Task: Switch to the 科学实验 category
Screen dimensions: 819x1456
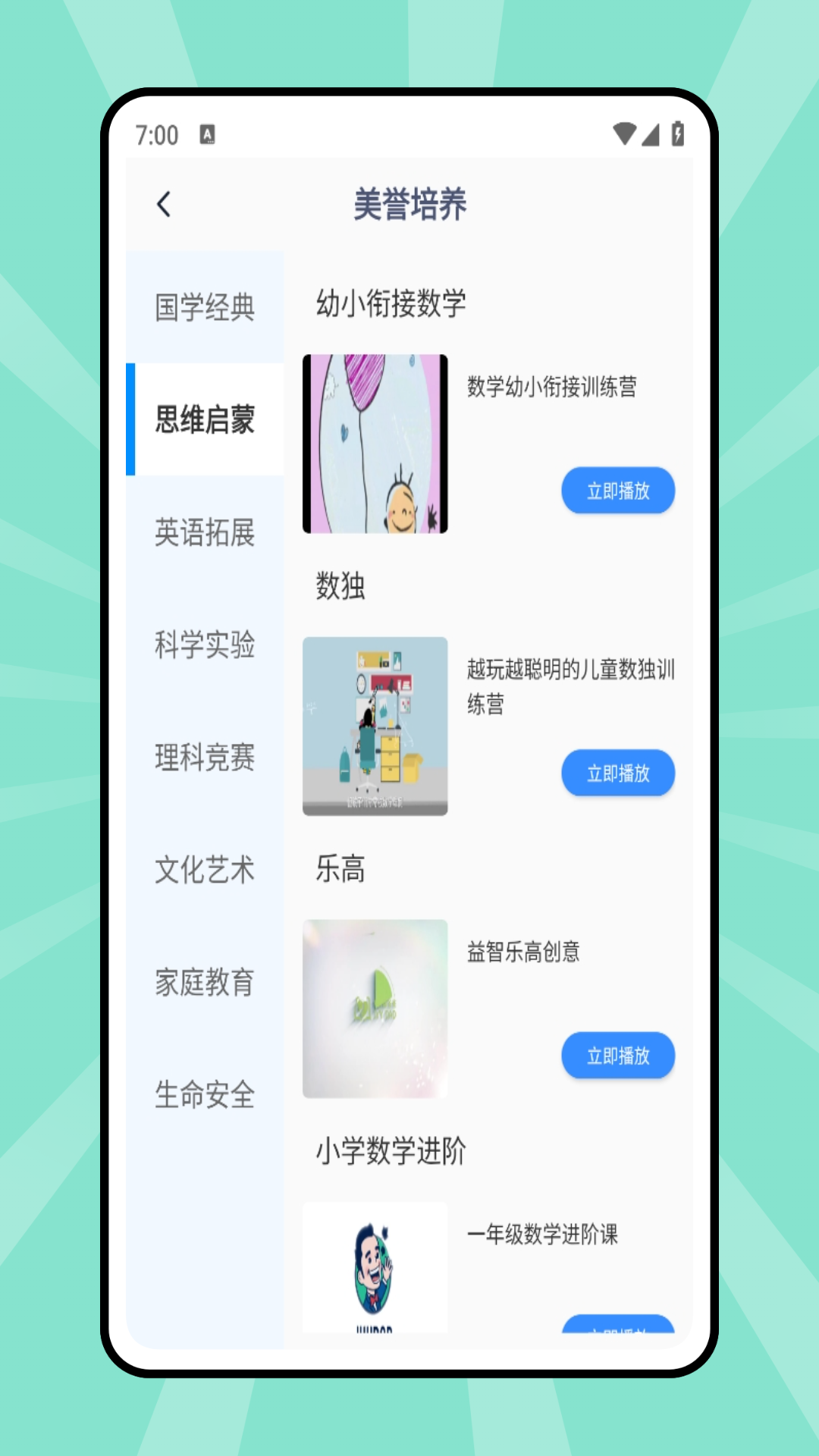Action: coord(205,645)
